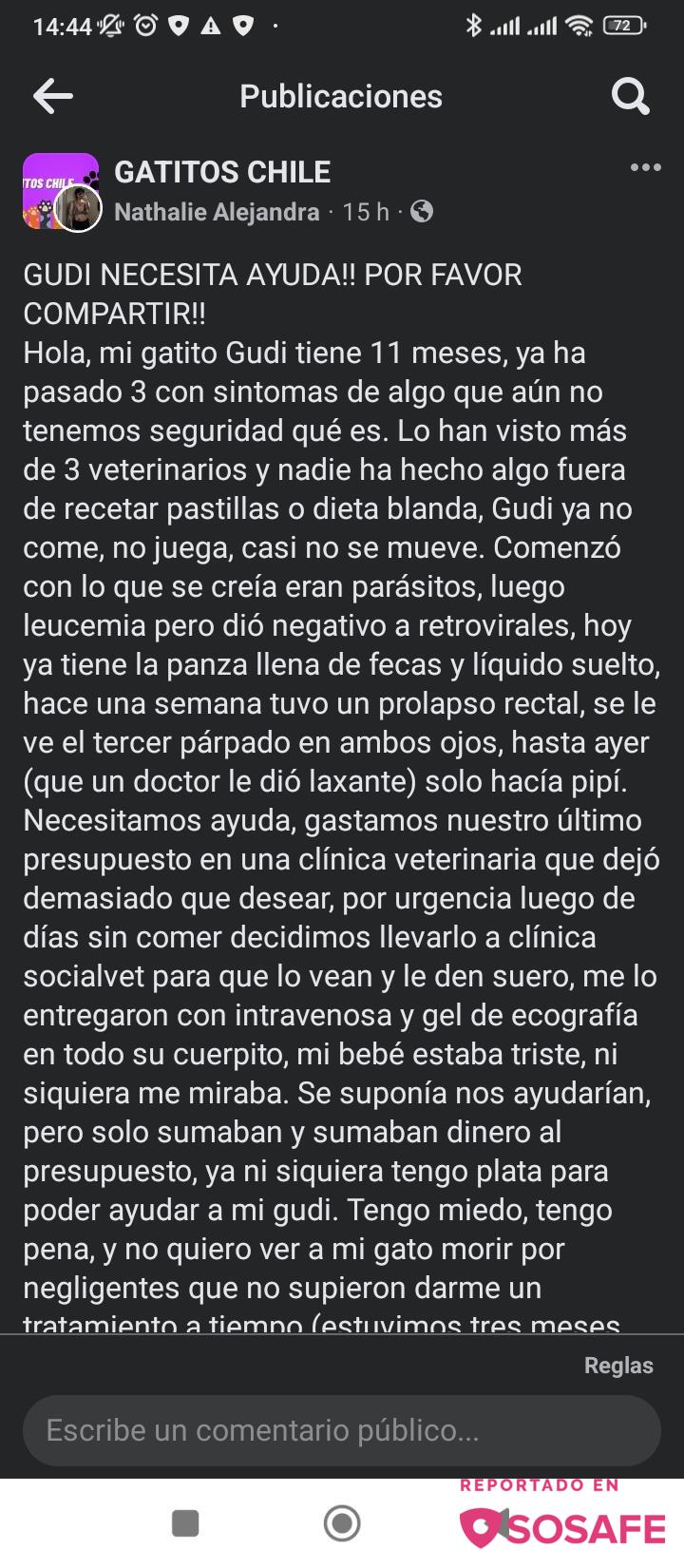Open the GATITOS CHILE group page
The image size is (684, 1568).
tap(222, 172)
